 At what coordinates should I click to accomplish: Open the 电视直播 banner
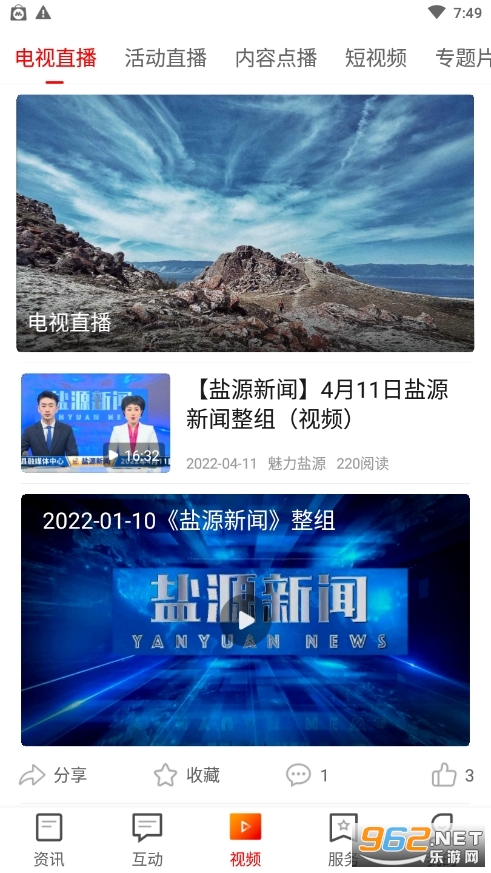coord(245,223)
